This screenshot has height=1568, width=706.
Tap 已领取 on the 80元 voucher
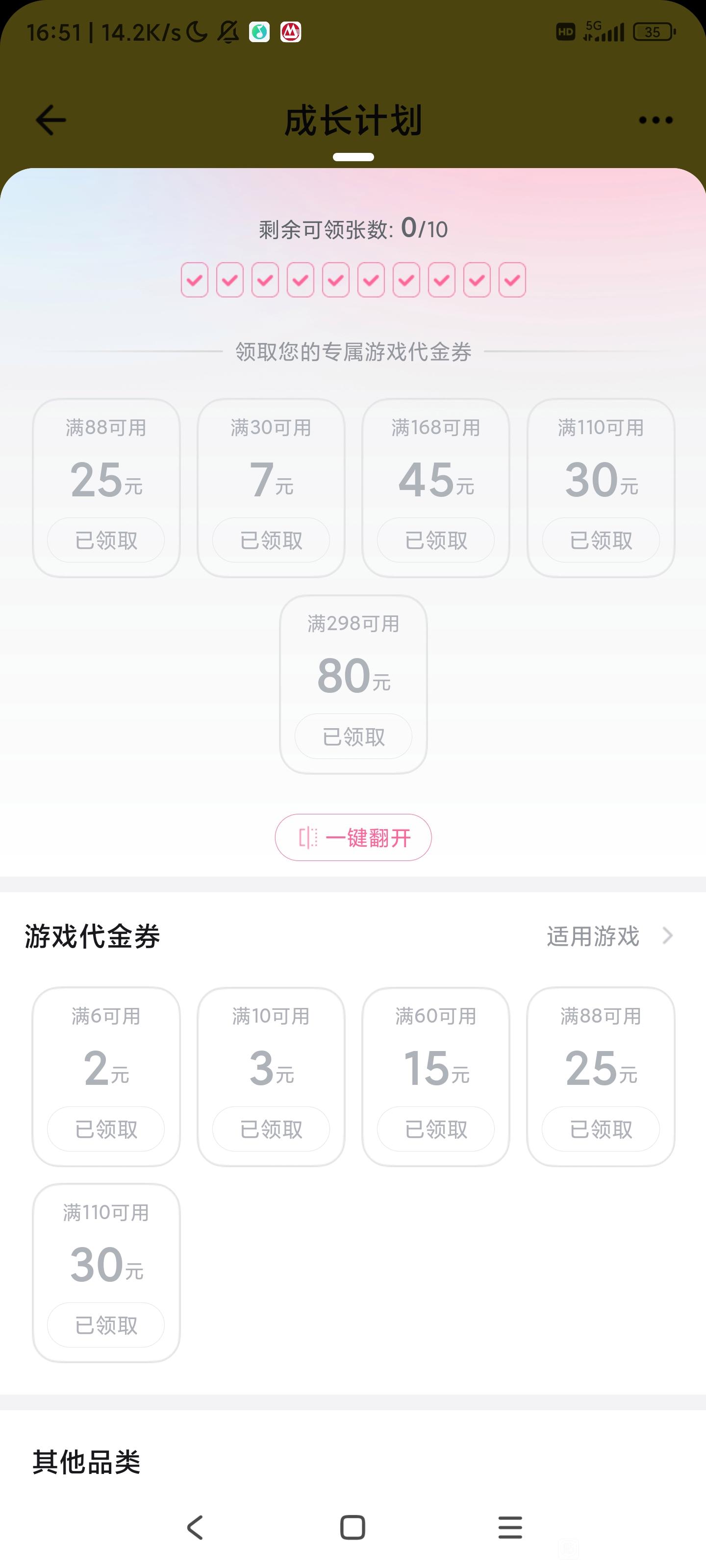[x=353, y=736]
